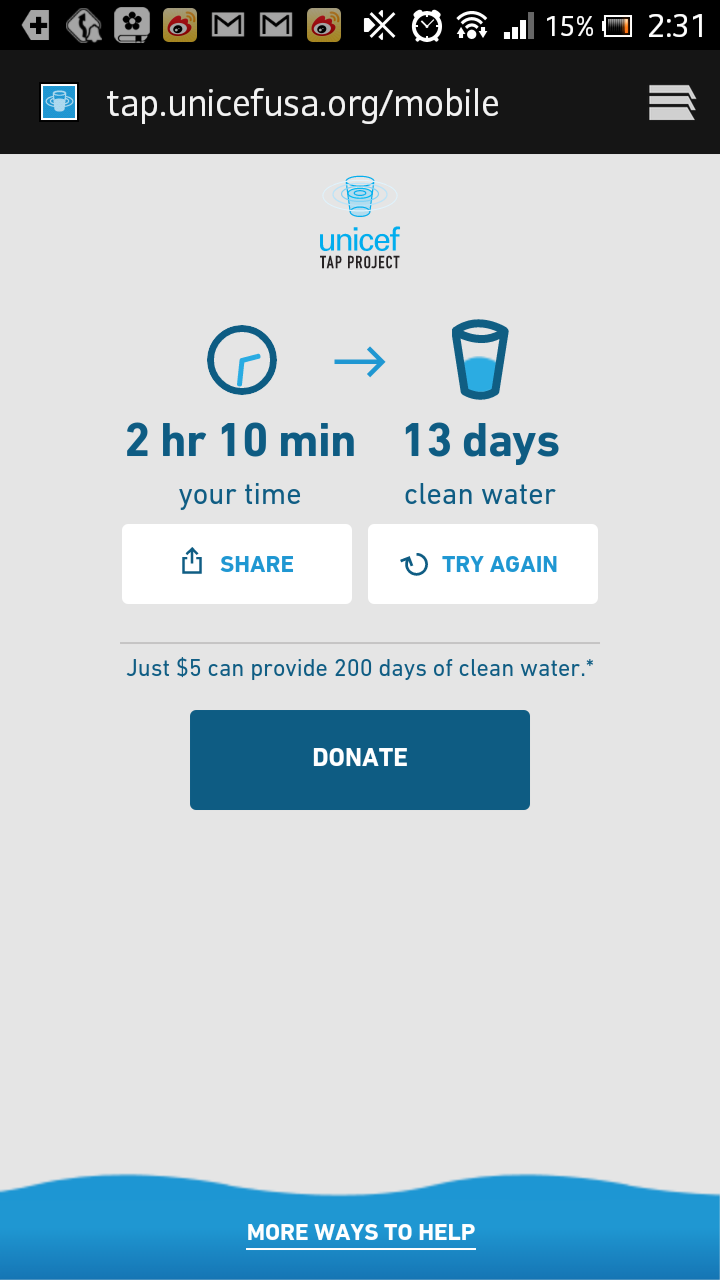Tap the clock icon above your time
The image size is (720, 1280).
(x=240, y=360)
